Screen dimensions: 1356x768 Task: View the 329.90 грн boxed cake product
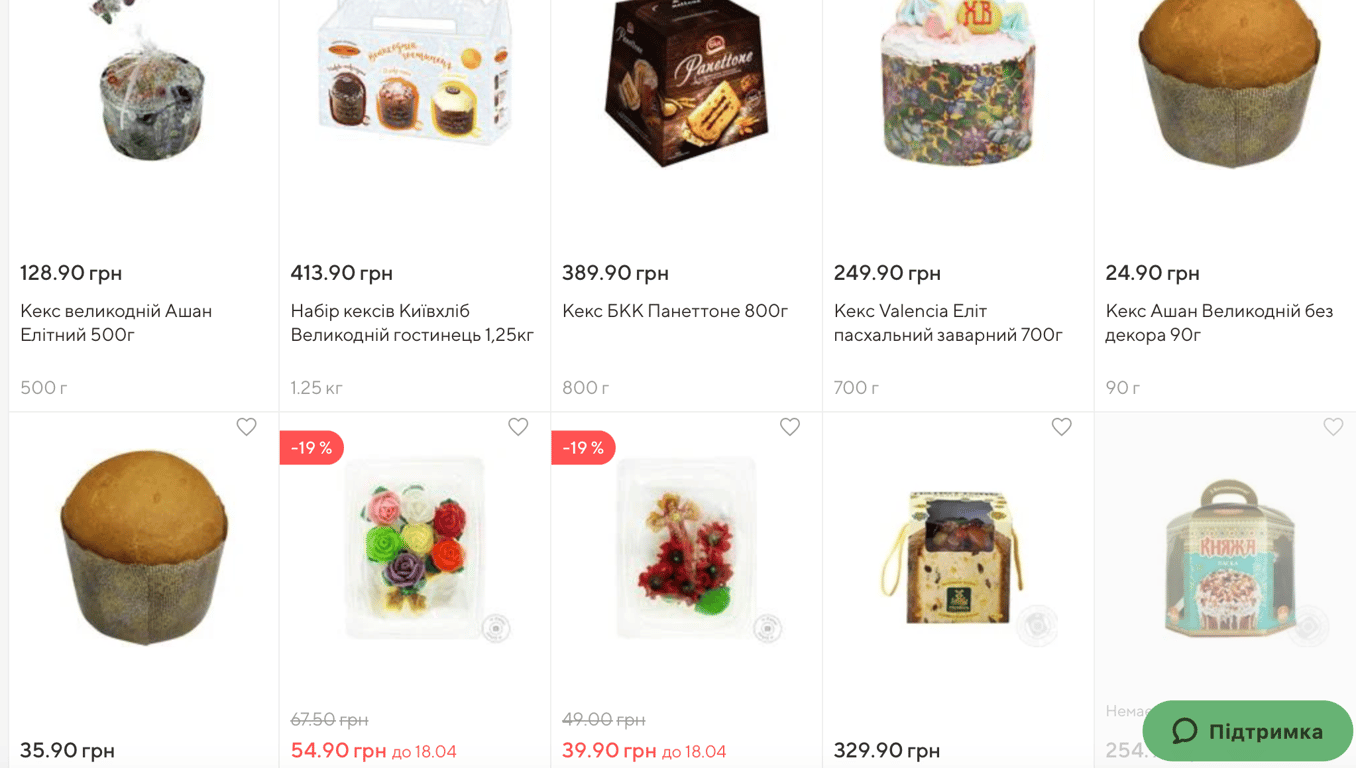click(x=957, y=557)
